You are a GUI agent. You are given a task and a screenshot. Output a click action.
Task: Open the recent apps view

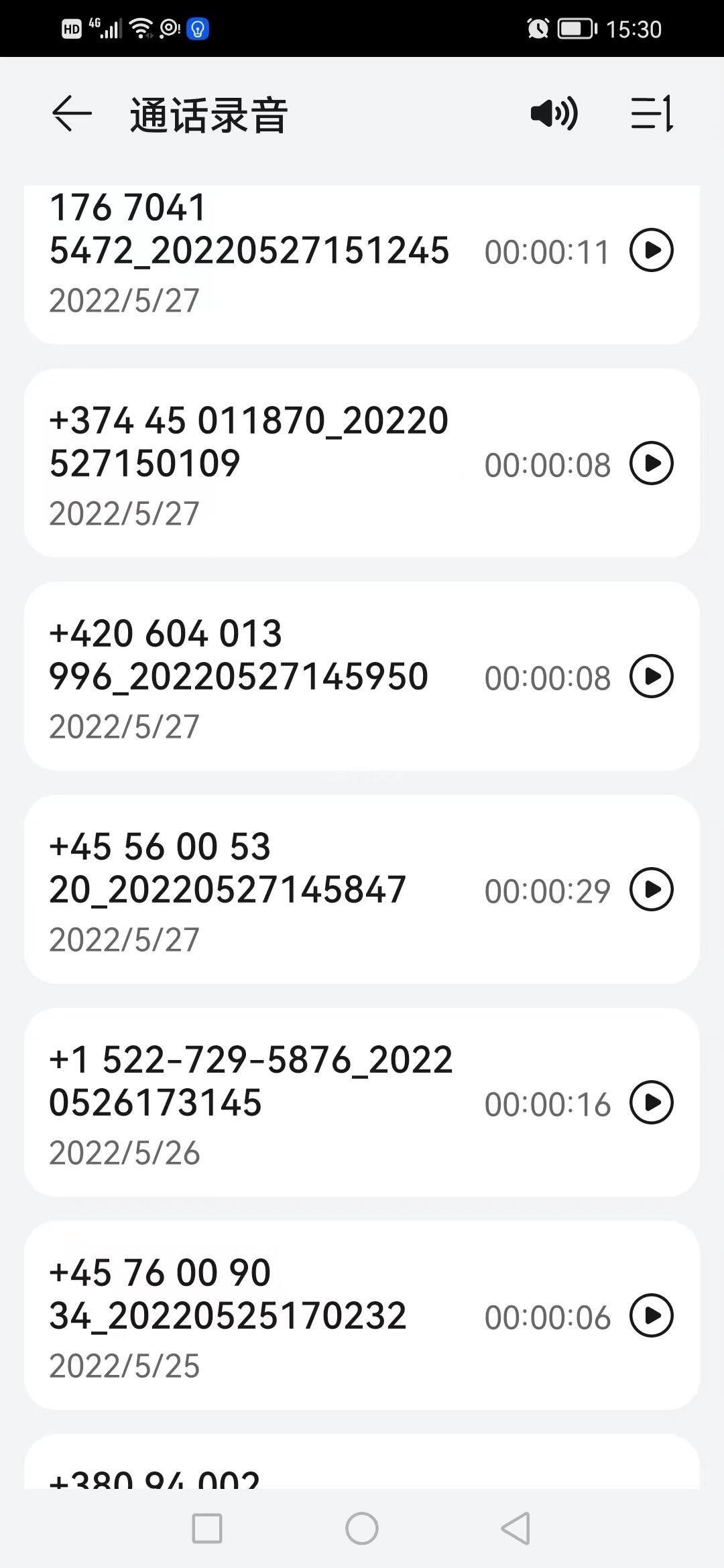(x=207, y=1528)
